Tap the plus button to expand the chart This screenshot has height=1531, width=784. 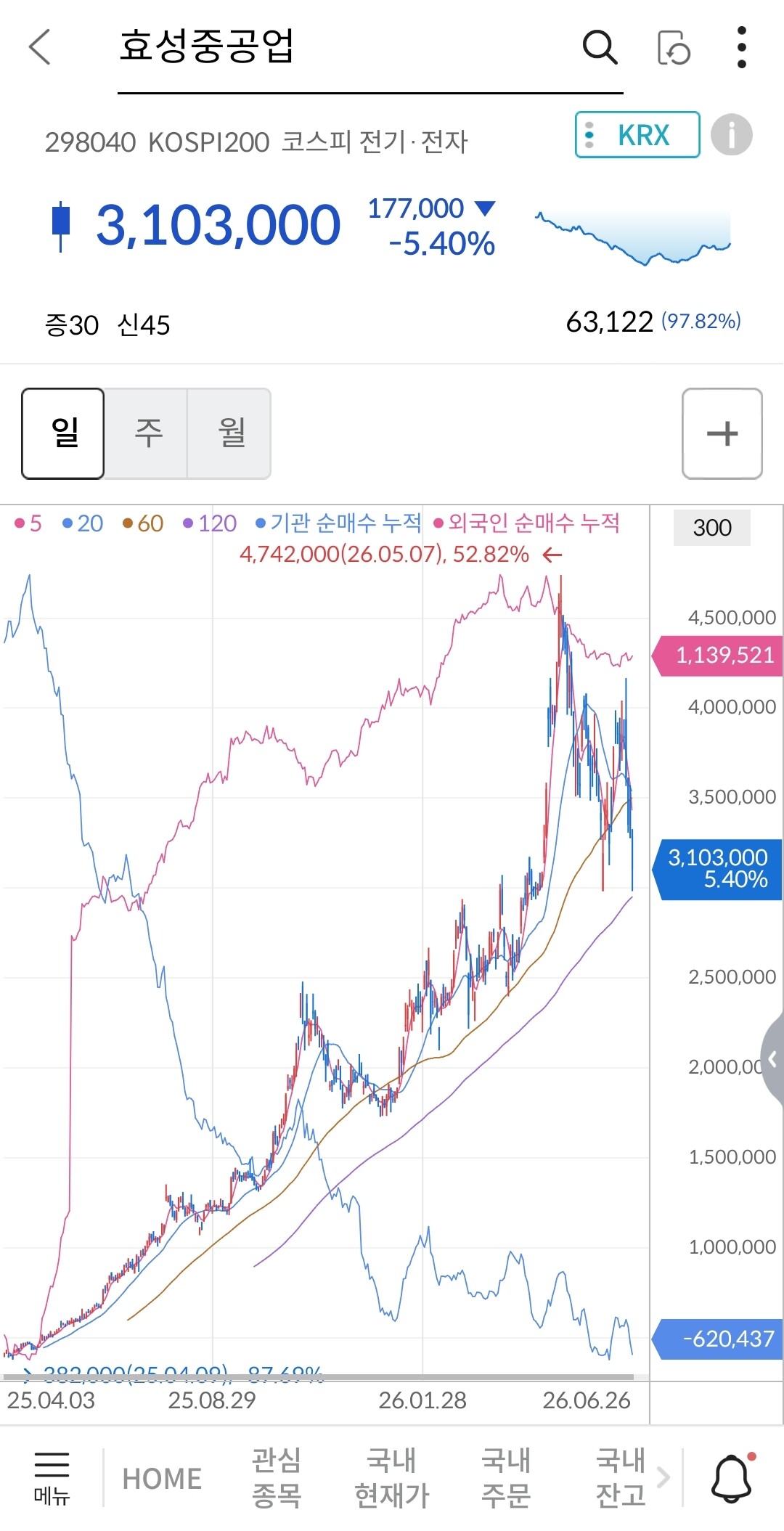coord(722,433)
